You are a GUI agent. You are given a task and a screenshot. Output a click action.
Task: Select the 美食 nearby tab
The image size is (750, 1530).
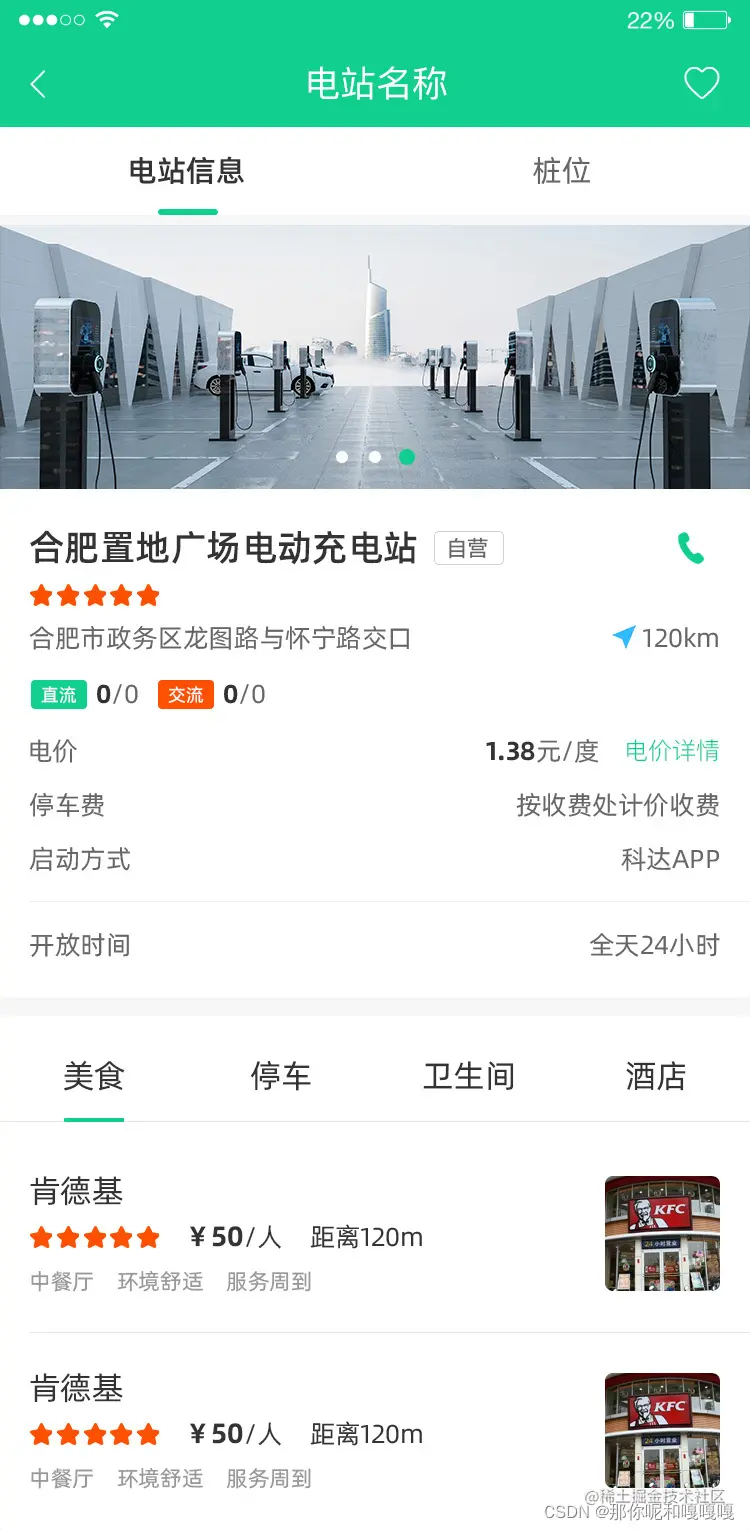94,1076
